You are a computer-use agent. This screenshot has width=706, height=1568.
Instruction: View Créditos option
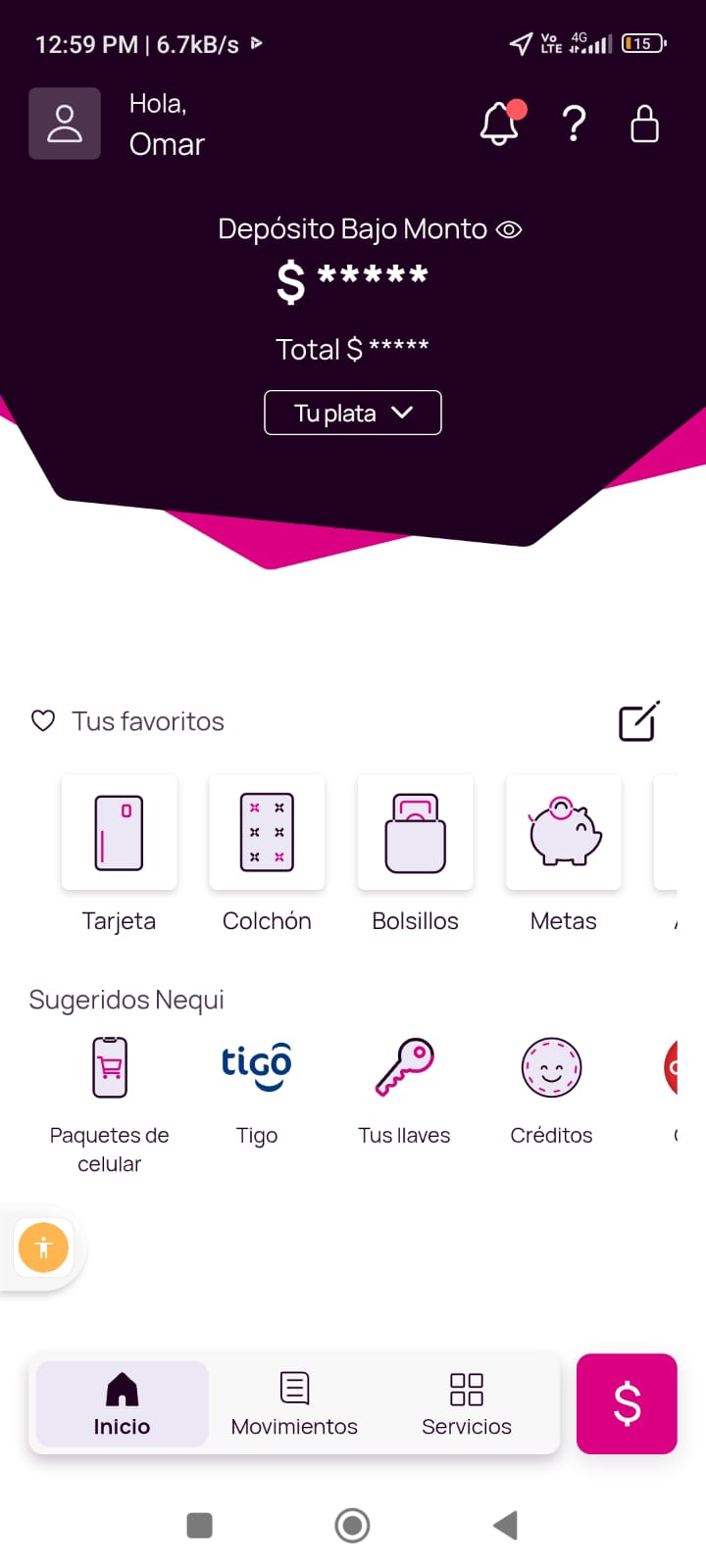point(551,1068)
